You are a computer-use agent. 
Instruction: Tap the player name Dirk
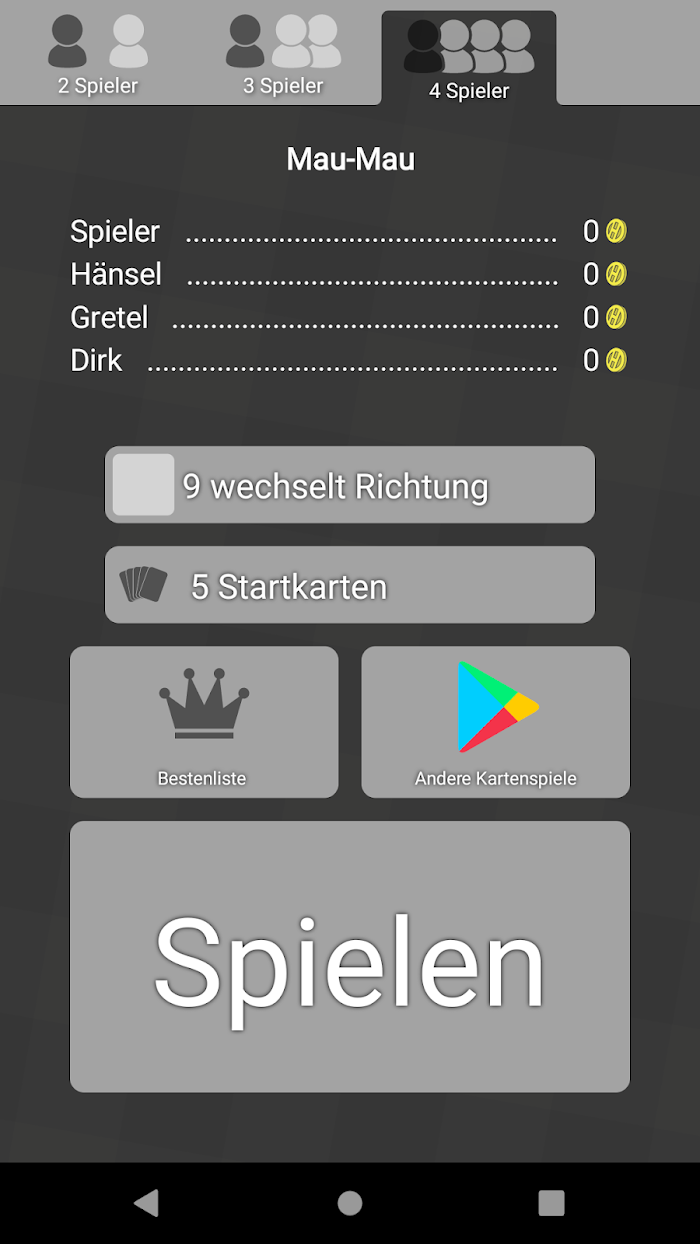pos(96,360)
